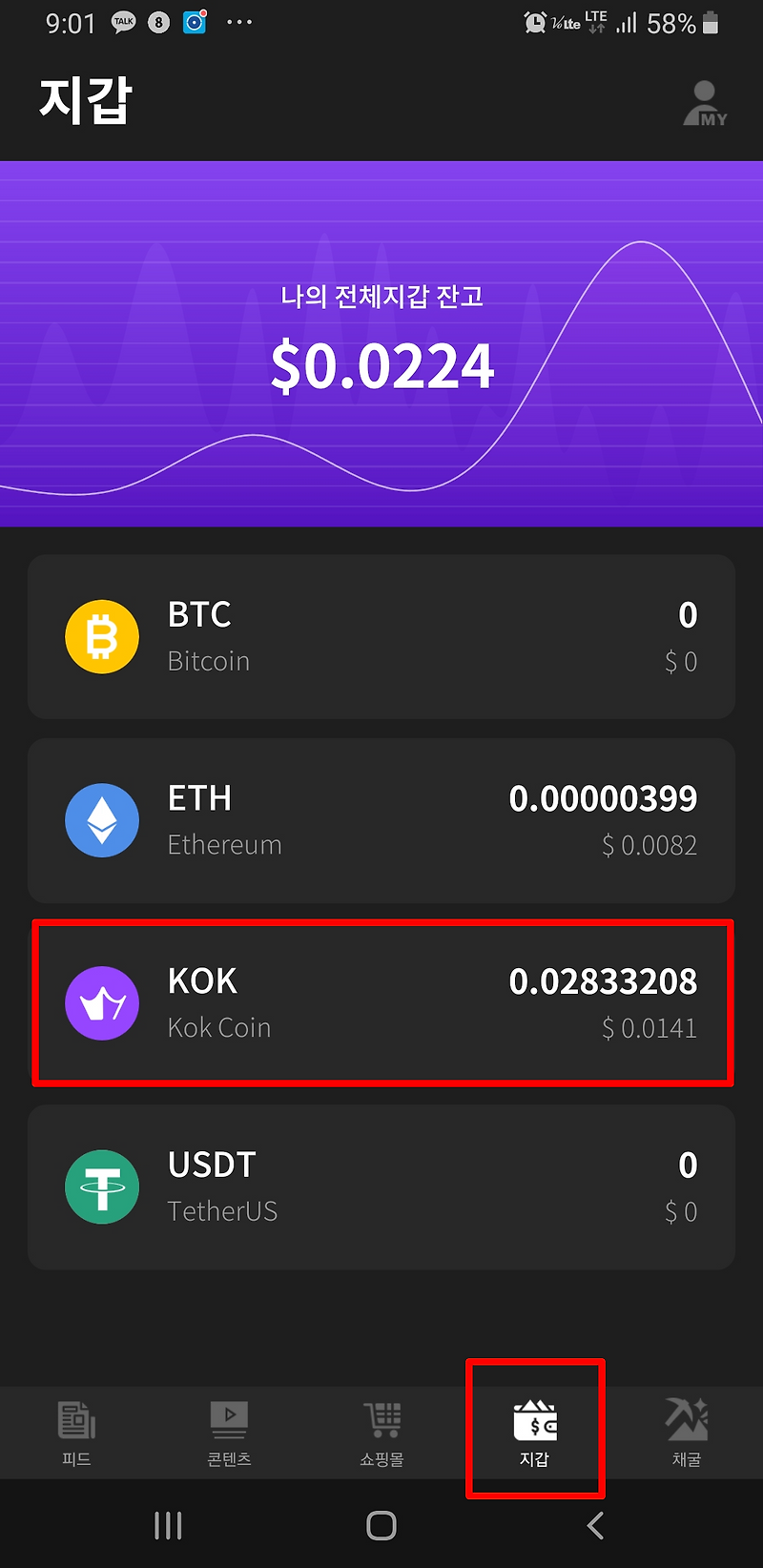Select the highlighted KOK Coin row
This screenshot has width=763, height=1568.
pos(381,1002)
